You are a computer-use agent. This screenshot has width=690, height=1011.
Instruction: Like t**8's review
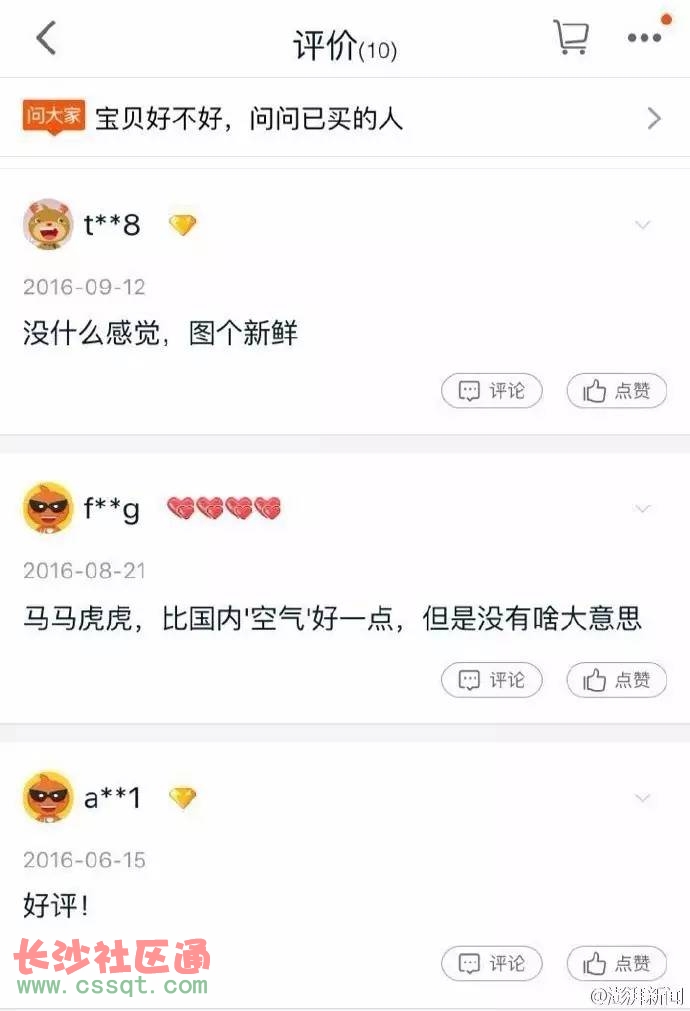click(616, 391)
